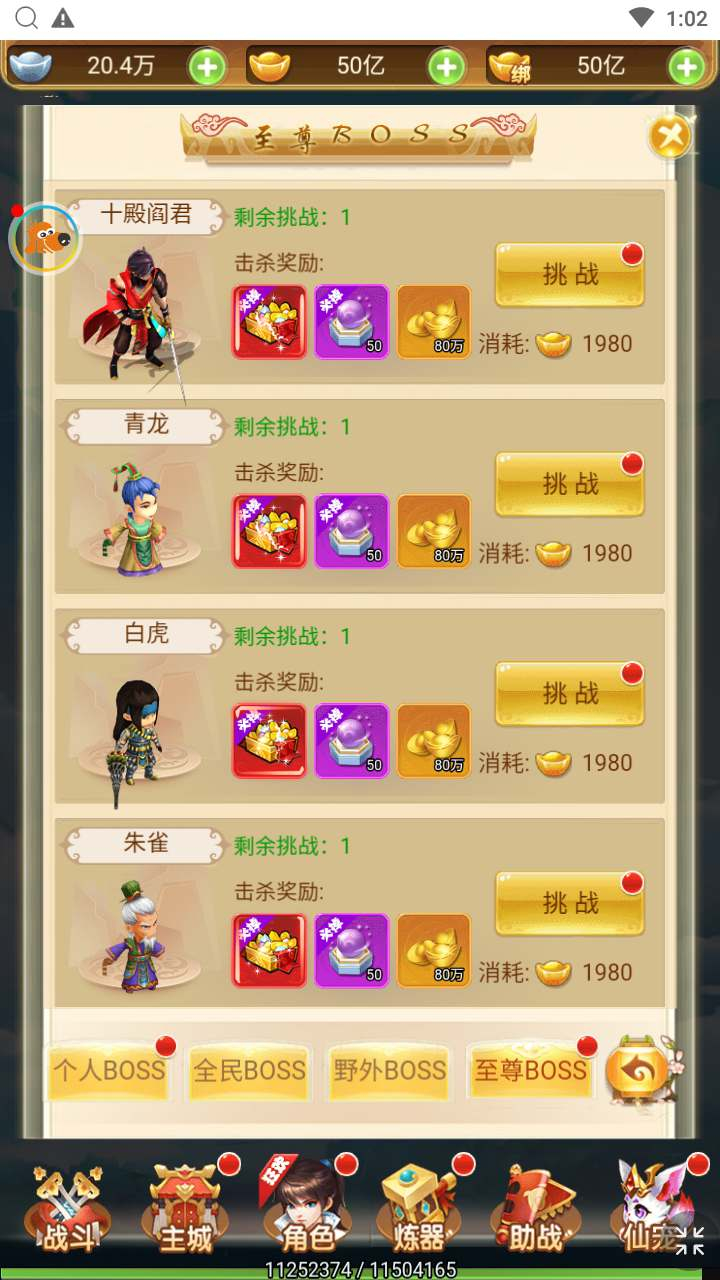Switch to the 个人BOSS tab
This screenshot has height=1280, width=720.
109,1071
